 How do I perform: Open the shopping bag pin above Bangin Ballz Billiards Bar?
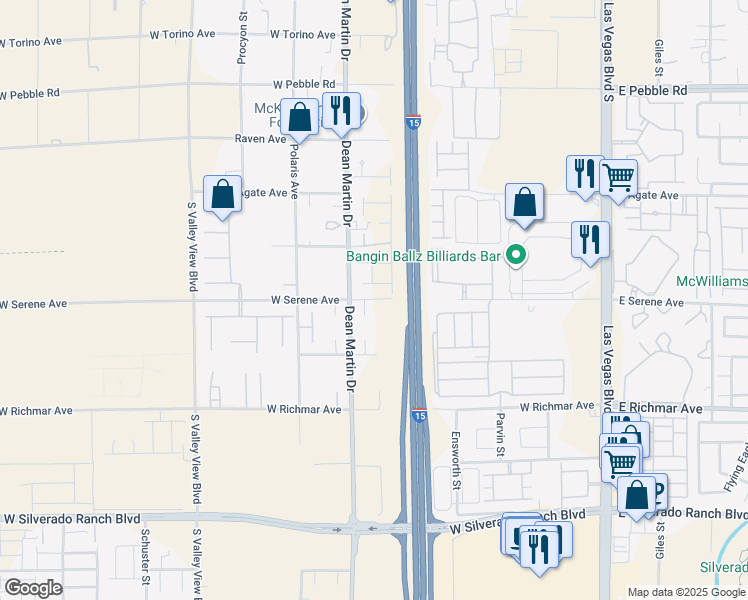(x=525, y=206)
